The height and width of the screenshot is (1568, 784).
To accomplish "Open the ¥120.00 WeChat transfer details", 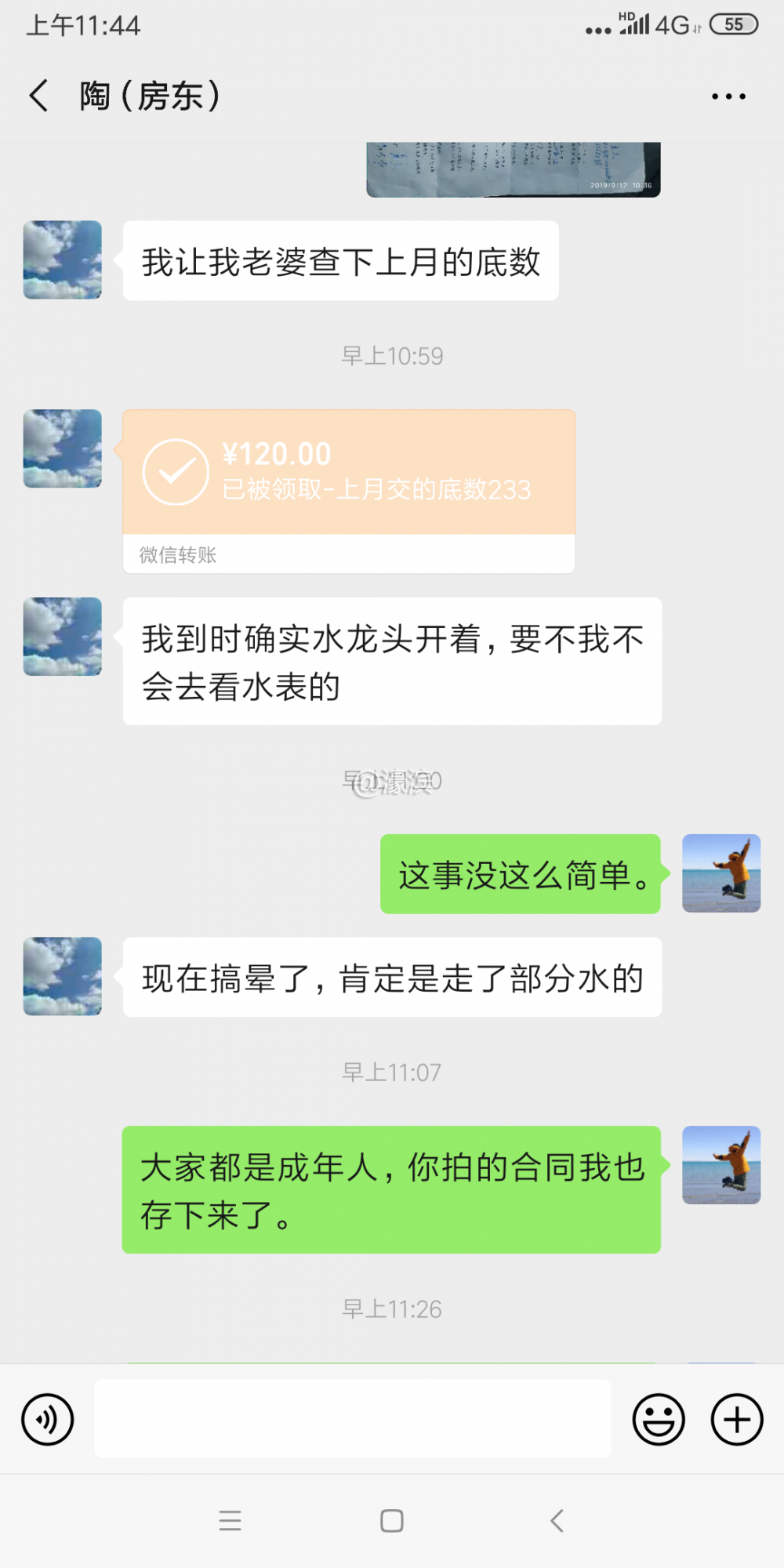I will click(x=347, y=470).
